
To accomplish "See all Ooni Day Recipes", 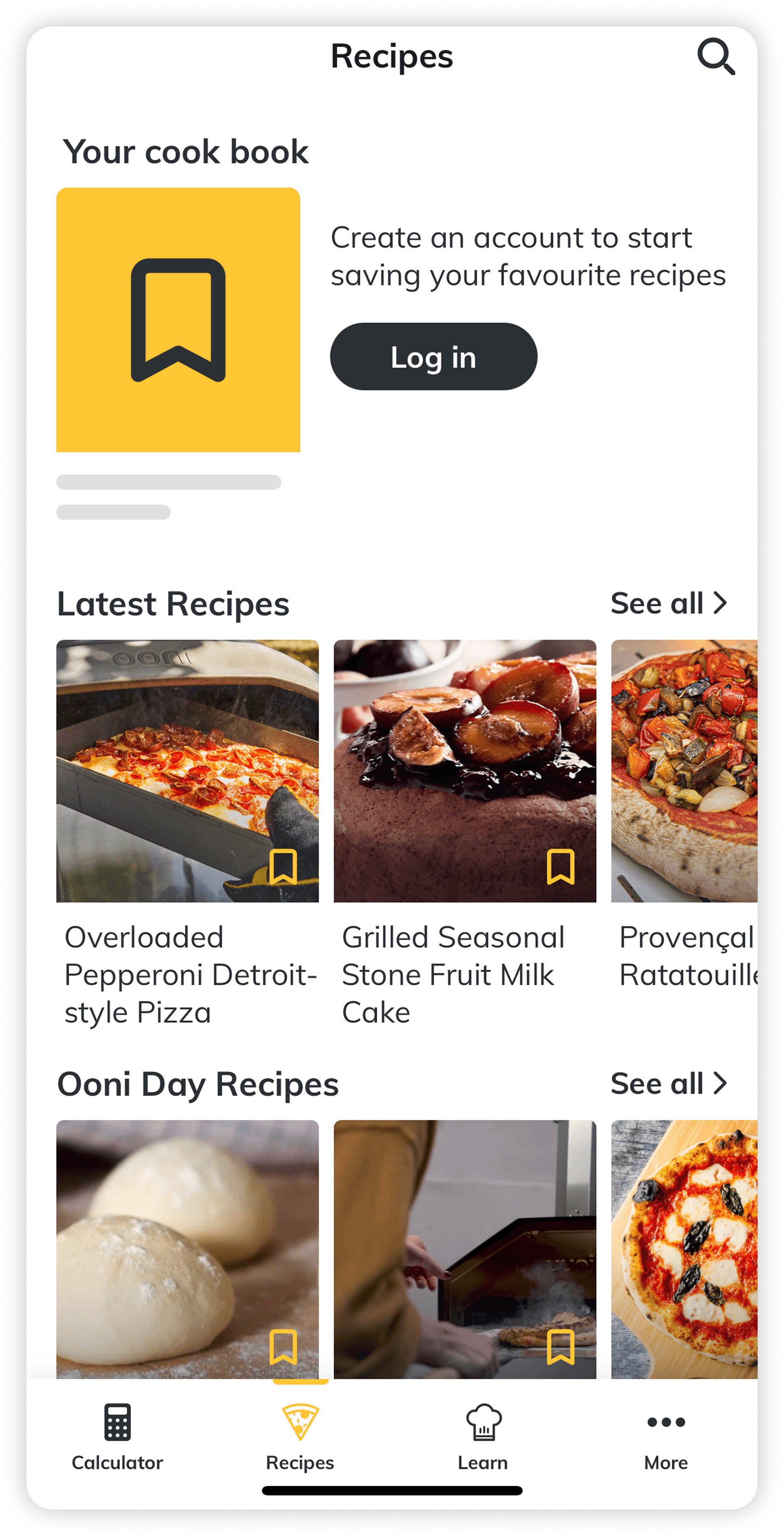I will click(668, 1083).
